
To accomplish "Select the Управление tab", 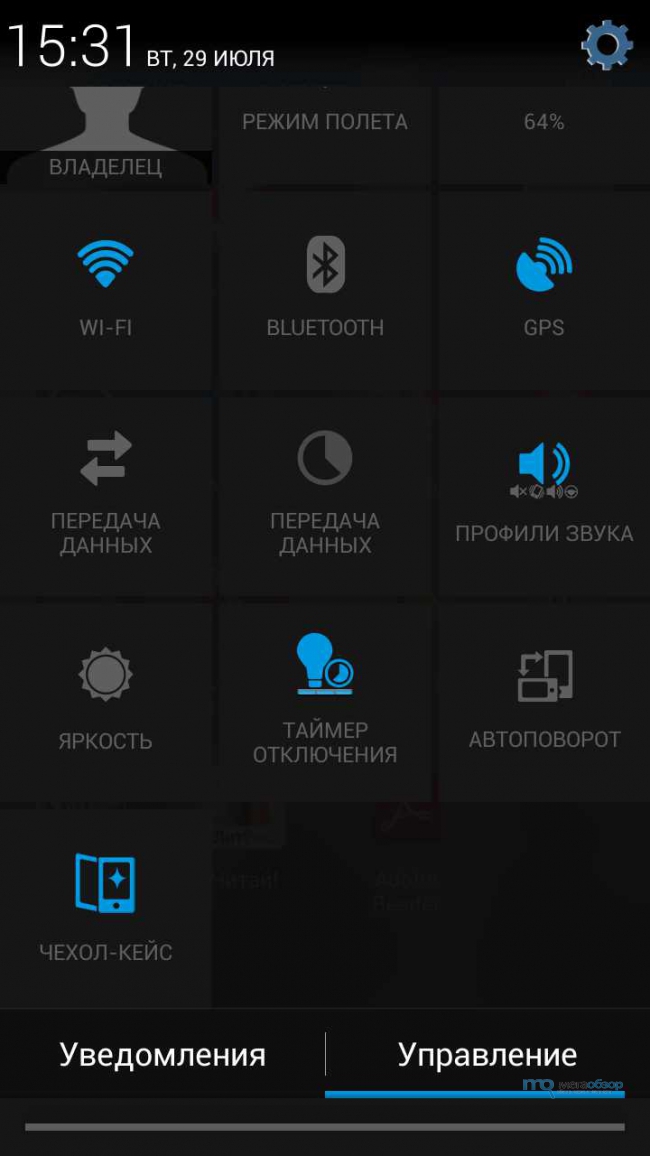I will coord(487,1055).
